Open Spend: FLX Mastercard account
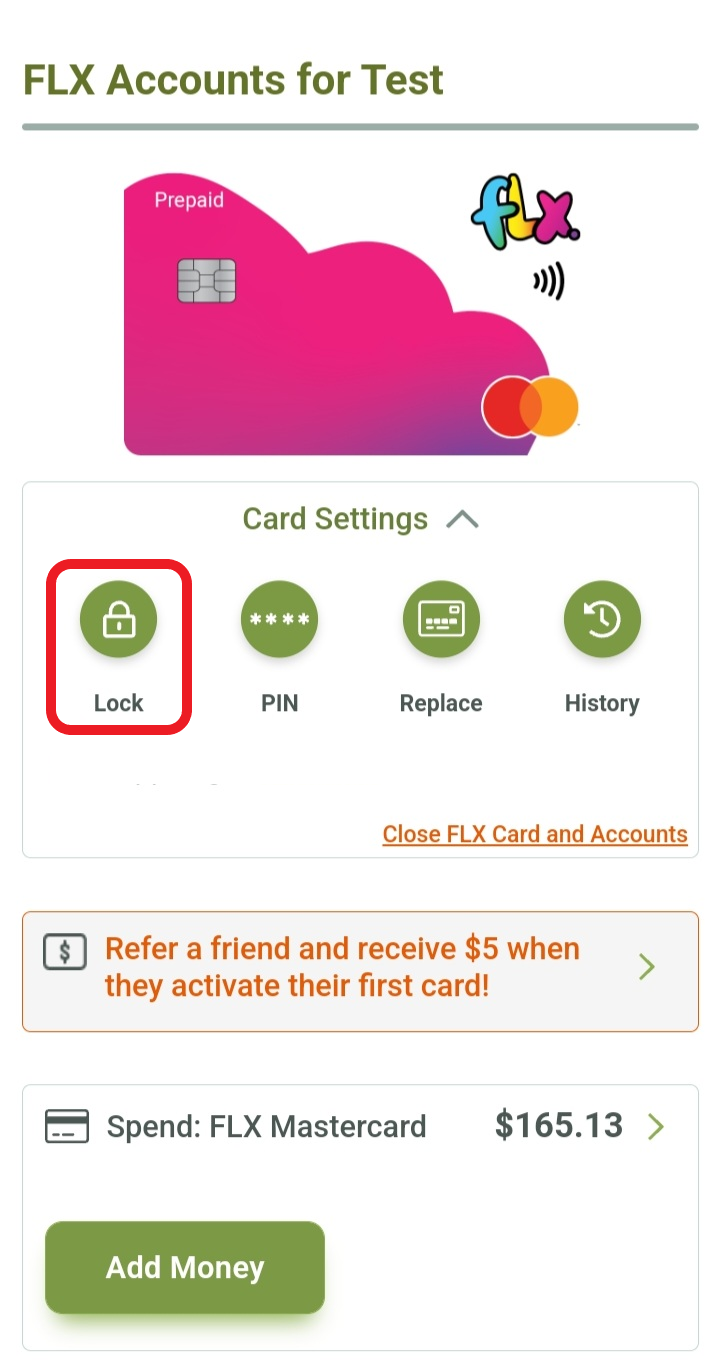The width and height of the screenshot is (720, 1363). 360,1127
